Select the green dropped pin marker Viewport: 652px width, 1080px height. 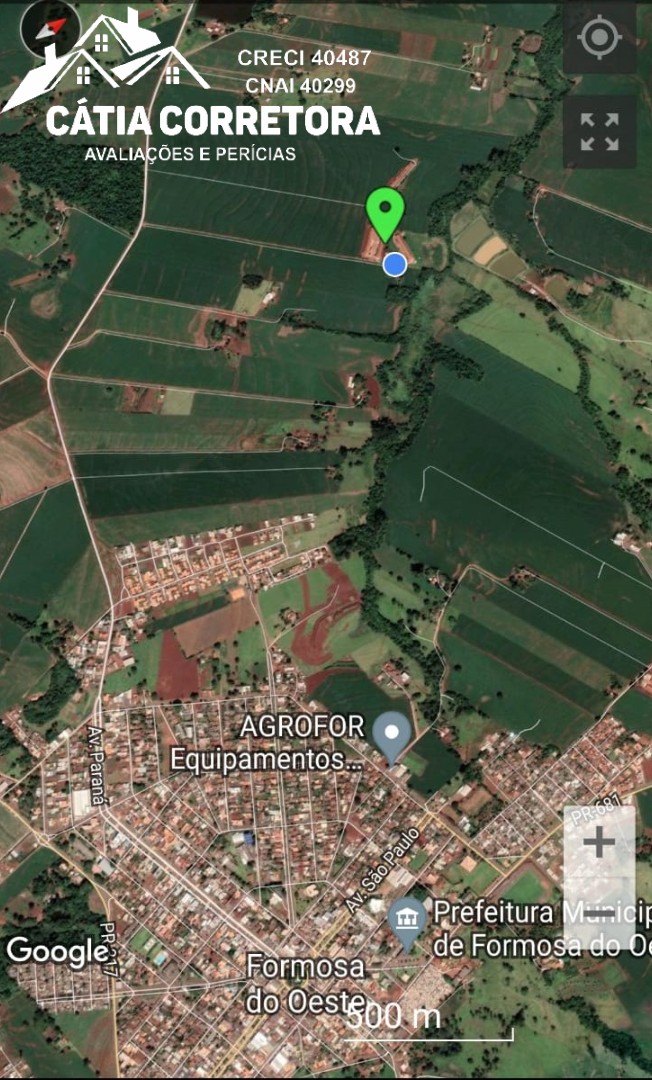[x=386, y=214]
